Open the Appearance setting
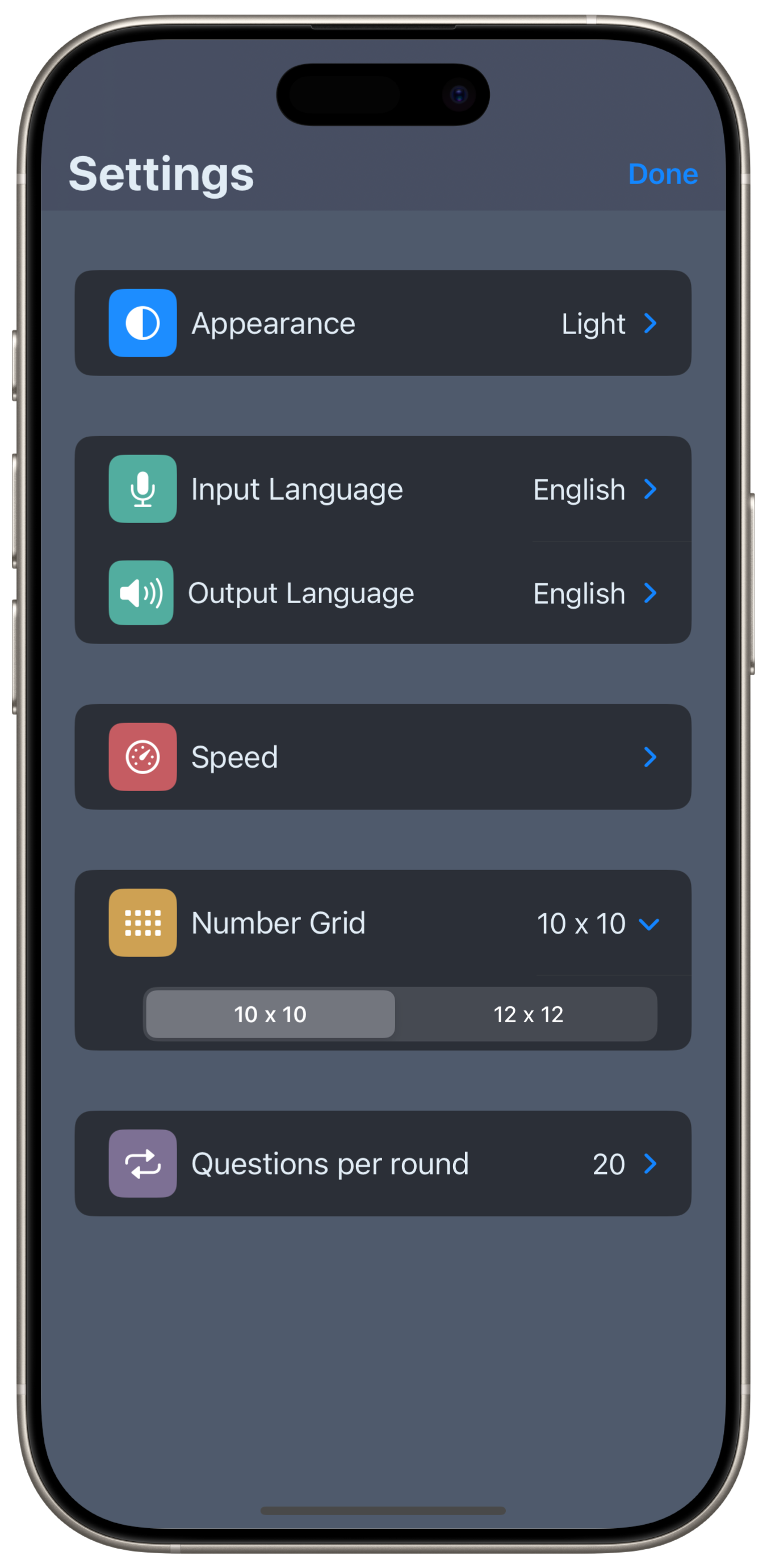Image resolution: width=767 pixels, height=1568 pixels. 382,323
